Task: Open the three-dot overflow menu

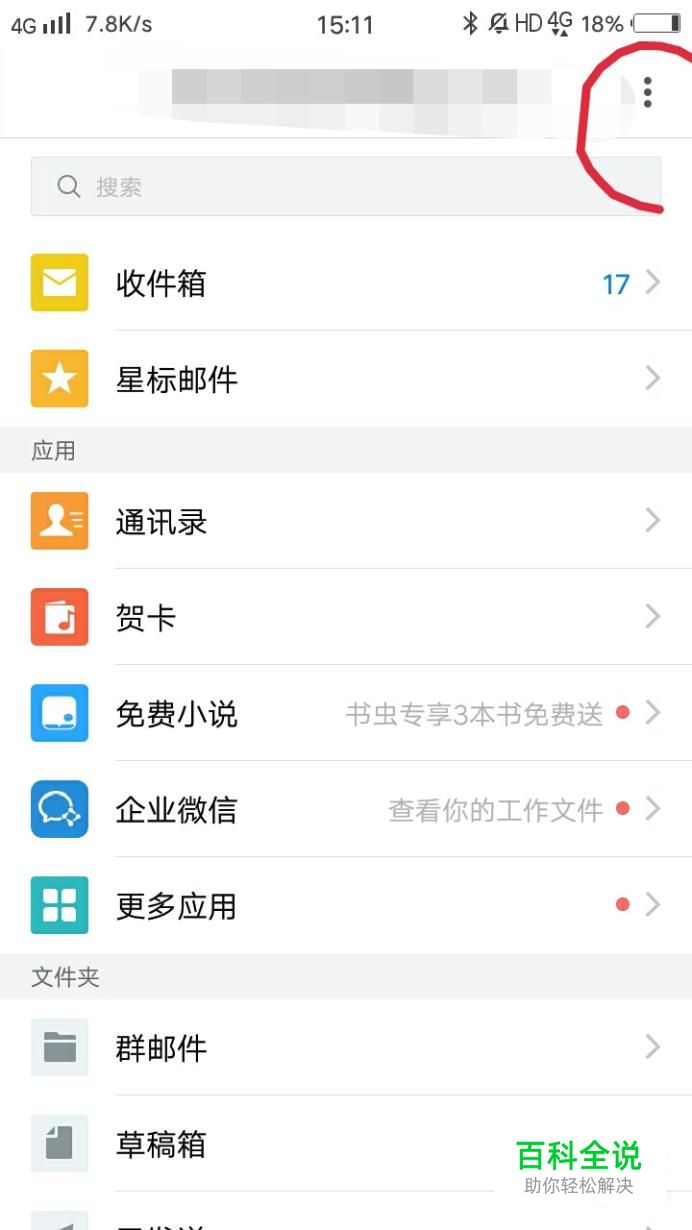Action: tap(648, 92)
